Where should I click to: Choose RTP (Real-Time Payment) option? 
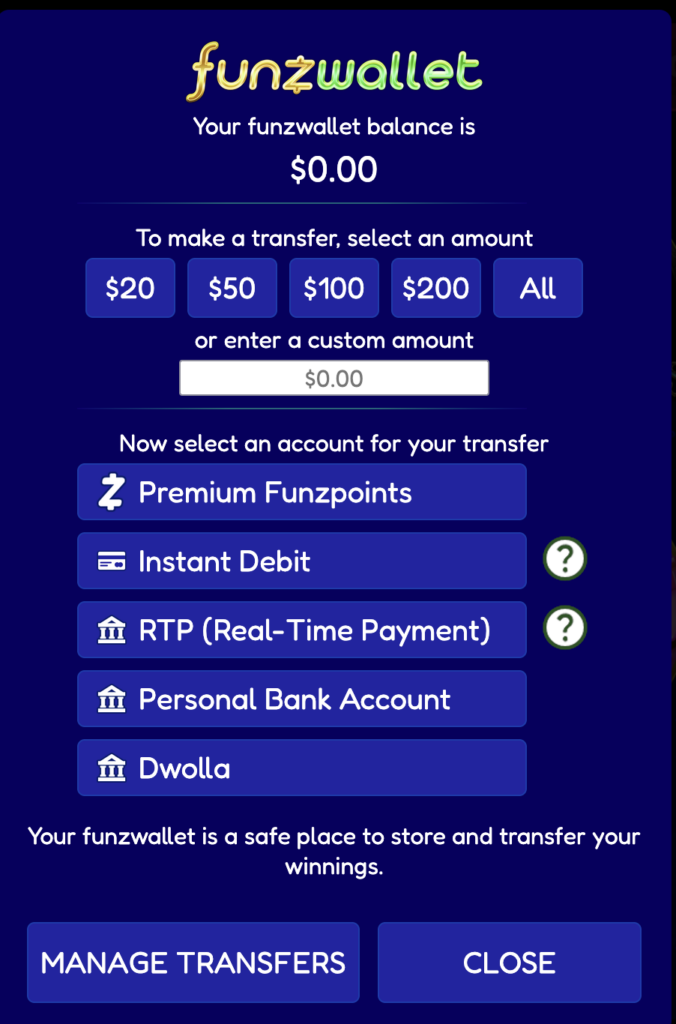[302, 630]
